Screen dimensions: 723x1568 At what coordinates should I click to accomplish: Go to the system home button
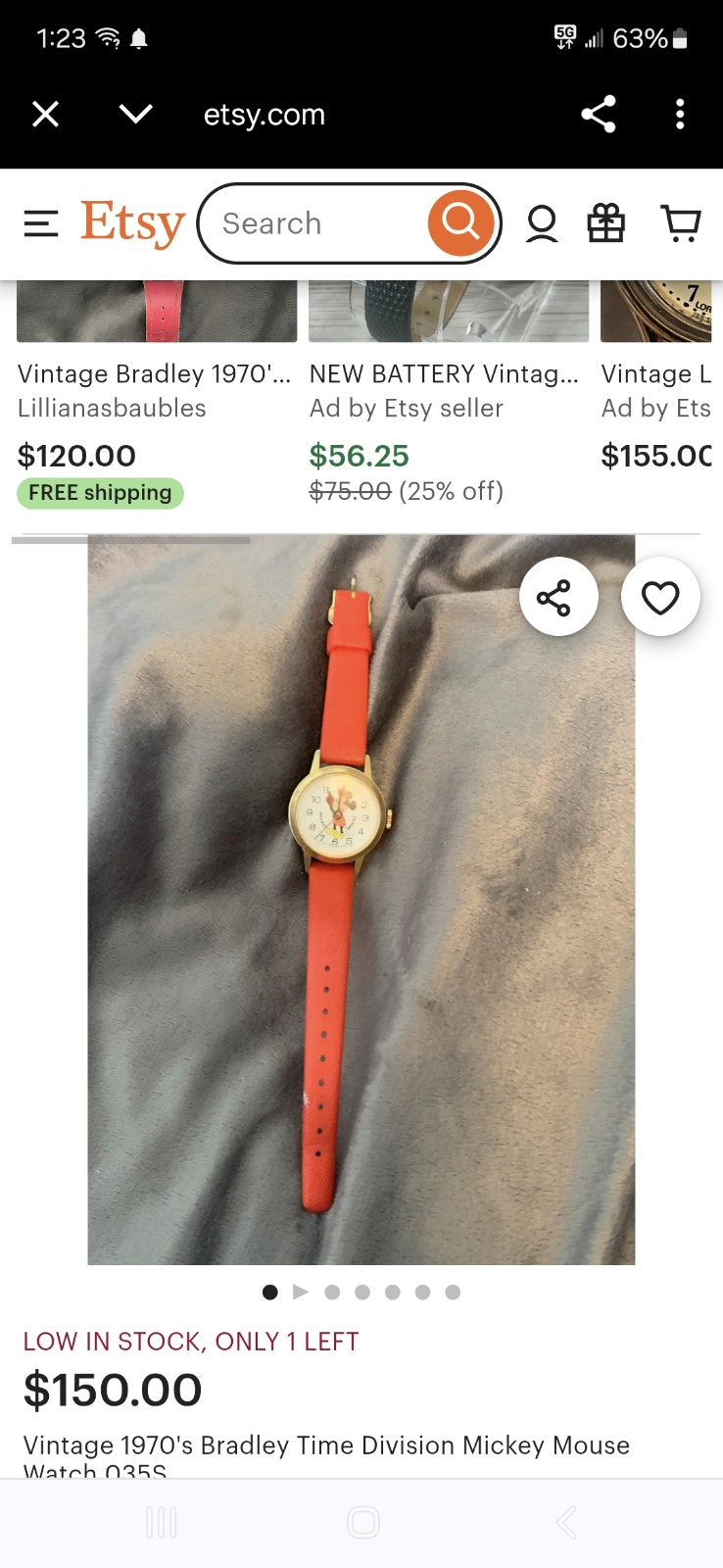(362, 1522)
